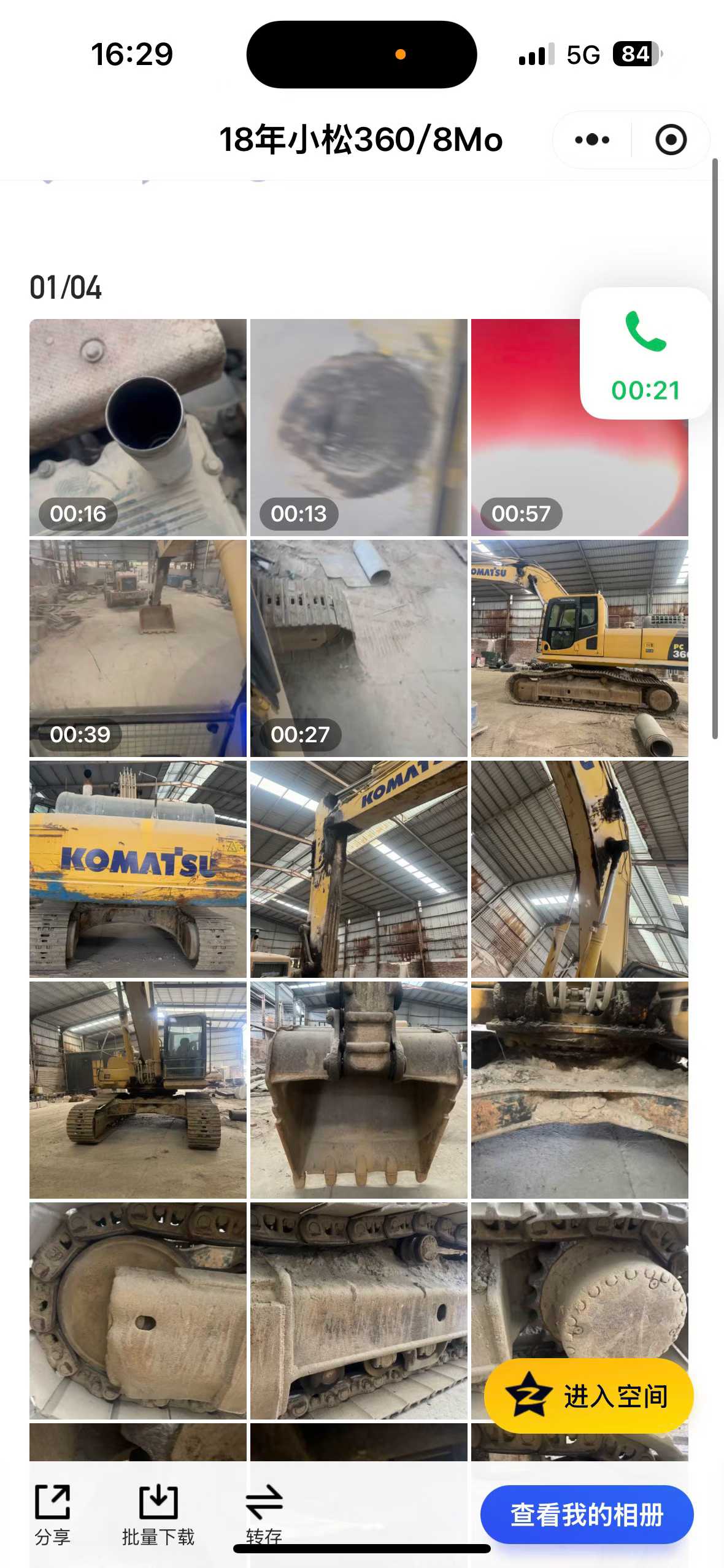Viewport: 724px width, 1568px height.
Task: Tap 批量下载 to batch download
Action: click(x=158, y=1514)
